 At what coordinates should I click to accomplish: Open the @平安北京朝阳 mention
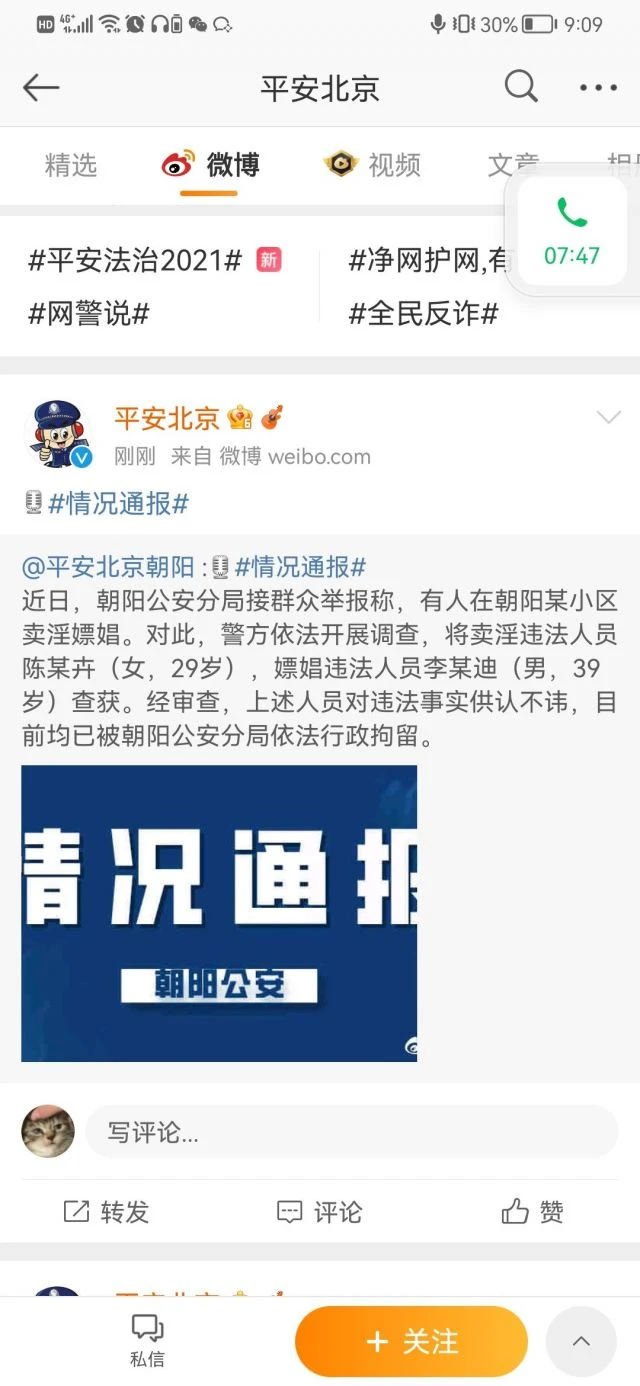click(108, 568)
